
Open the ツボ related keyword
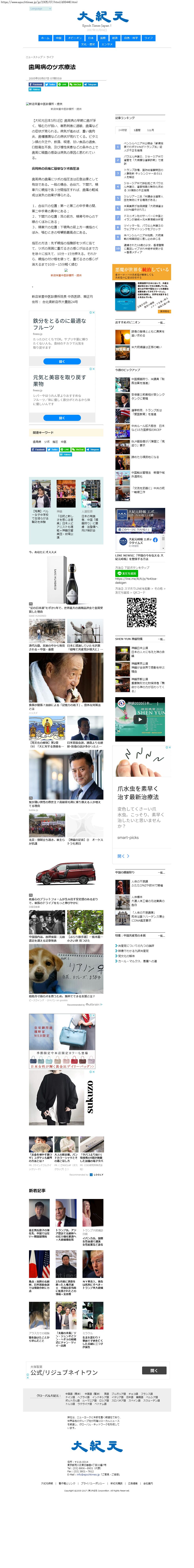pyautogui.click(x=47, y=442)
